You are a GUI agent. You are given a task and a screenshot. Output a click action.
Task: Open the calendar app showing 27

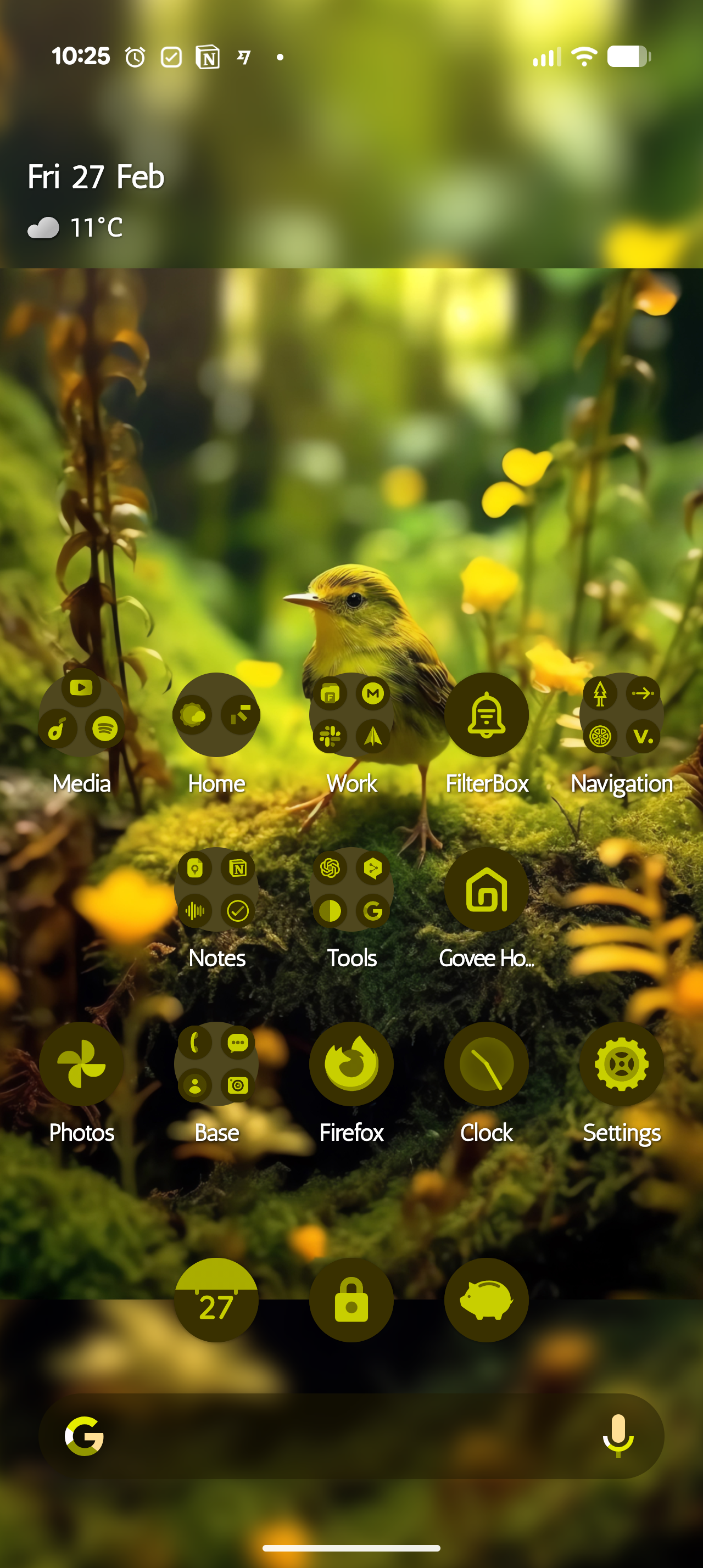pyautogui.click(x=216, y=1300)
